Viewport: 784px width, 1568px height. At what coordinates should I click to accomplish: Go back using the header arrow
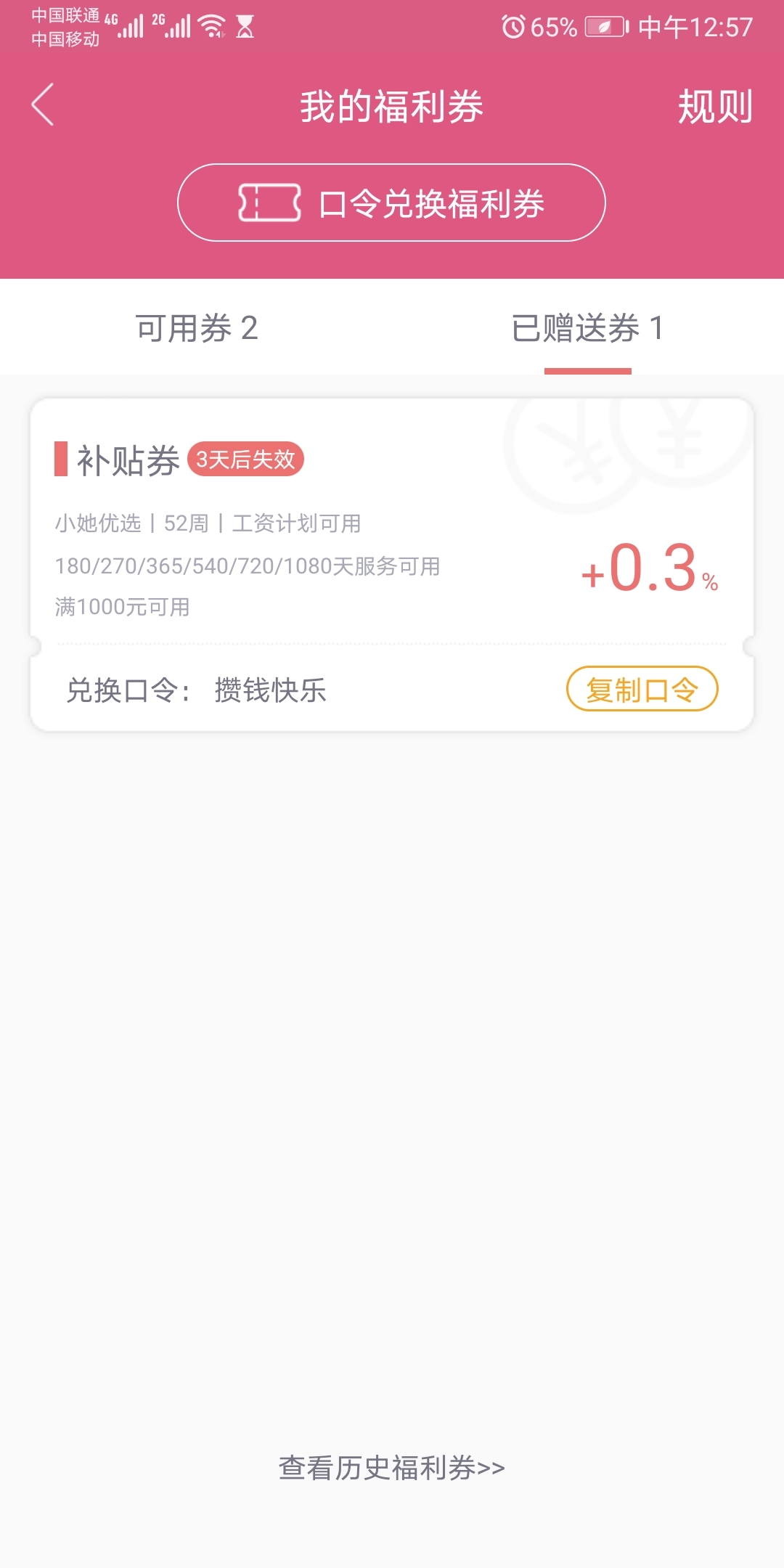[43, 105]
